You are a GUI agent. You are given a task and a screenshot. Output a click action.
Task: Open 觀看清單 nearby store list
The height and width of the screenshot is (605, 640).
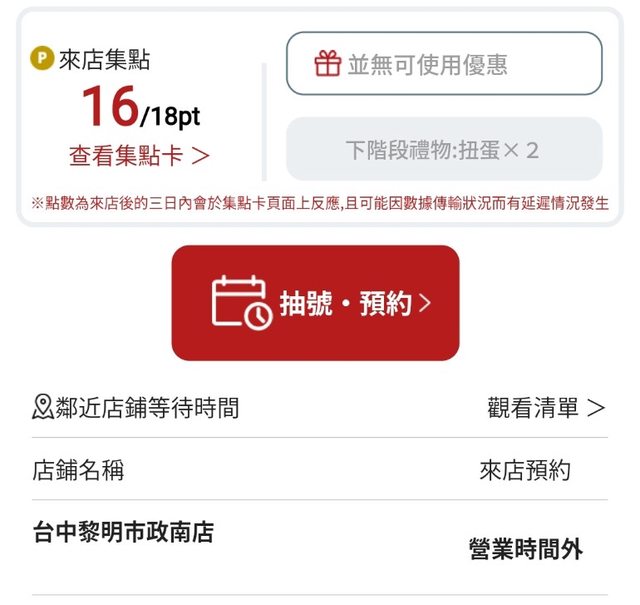[x=546, y=408]
